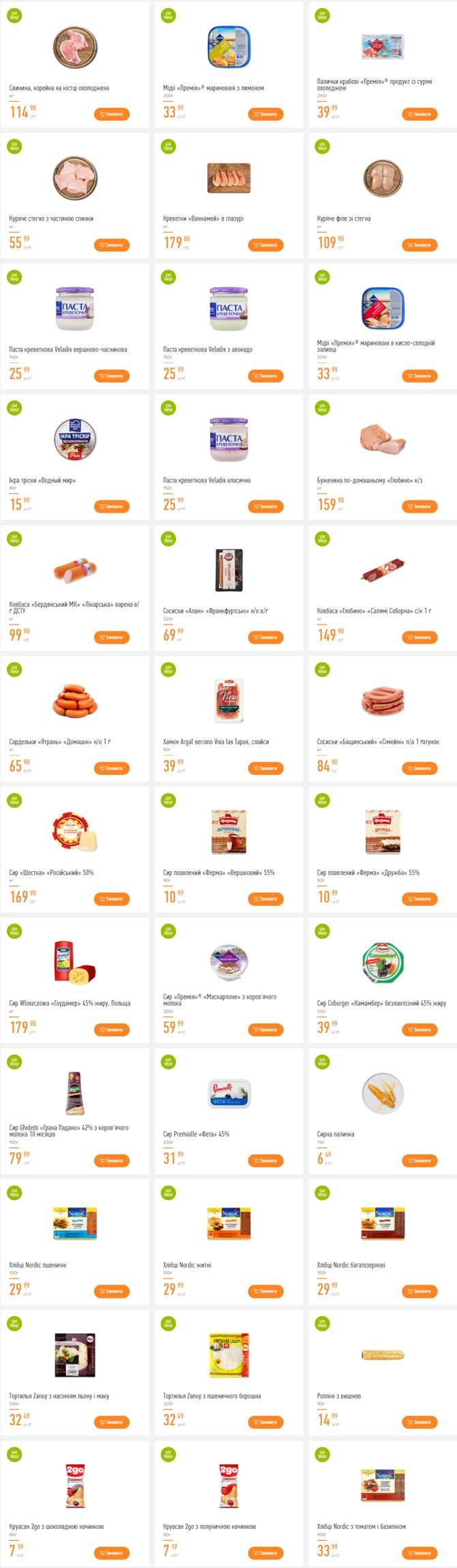Order chicken thigh fillet
The height and width of the screenshot is (1568, 457).
coord(419,244)
